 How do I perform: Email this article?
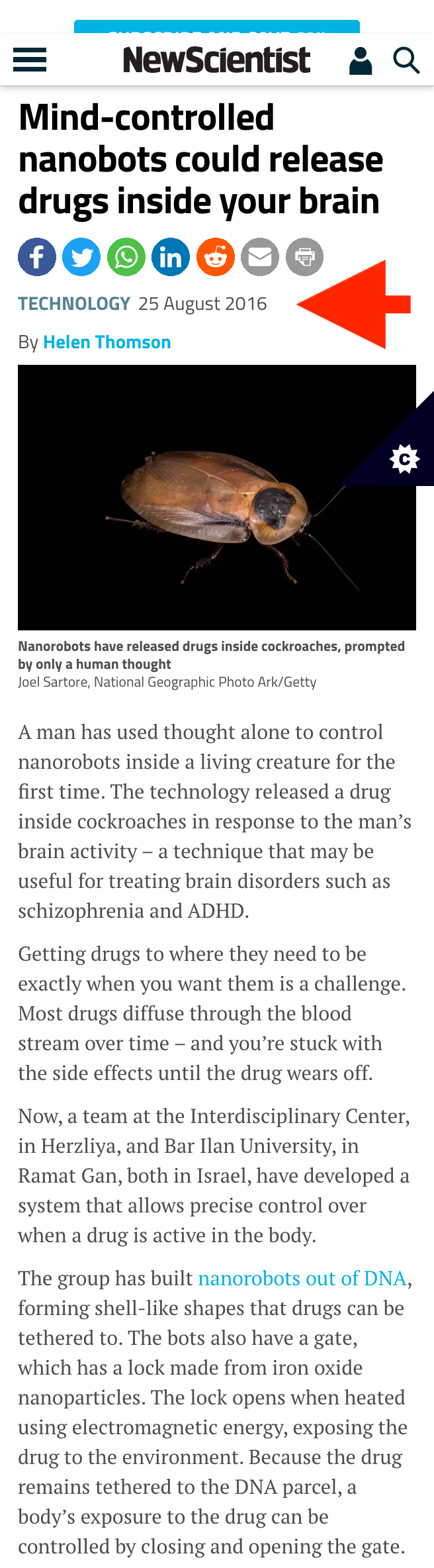pyautogui.click(x=260, y=257)
